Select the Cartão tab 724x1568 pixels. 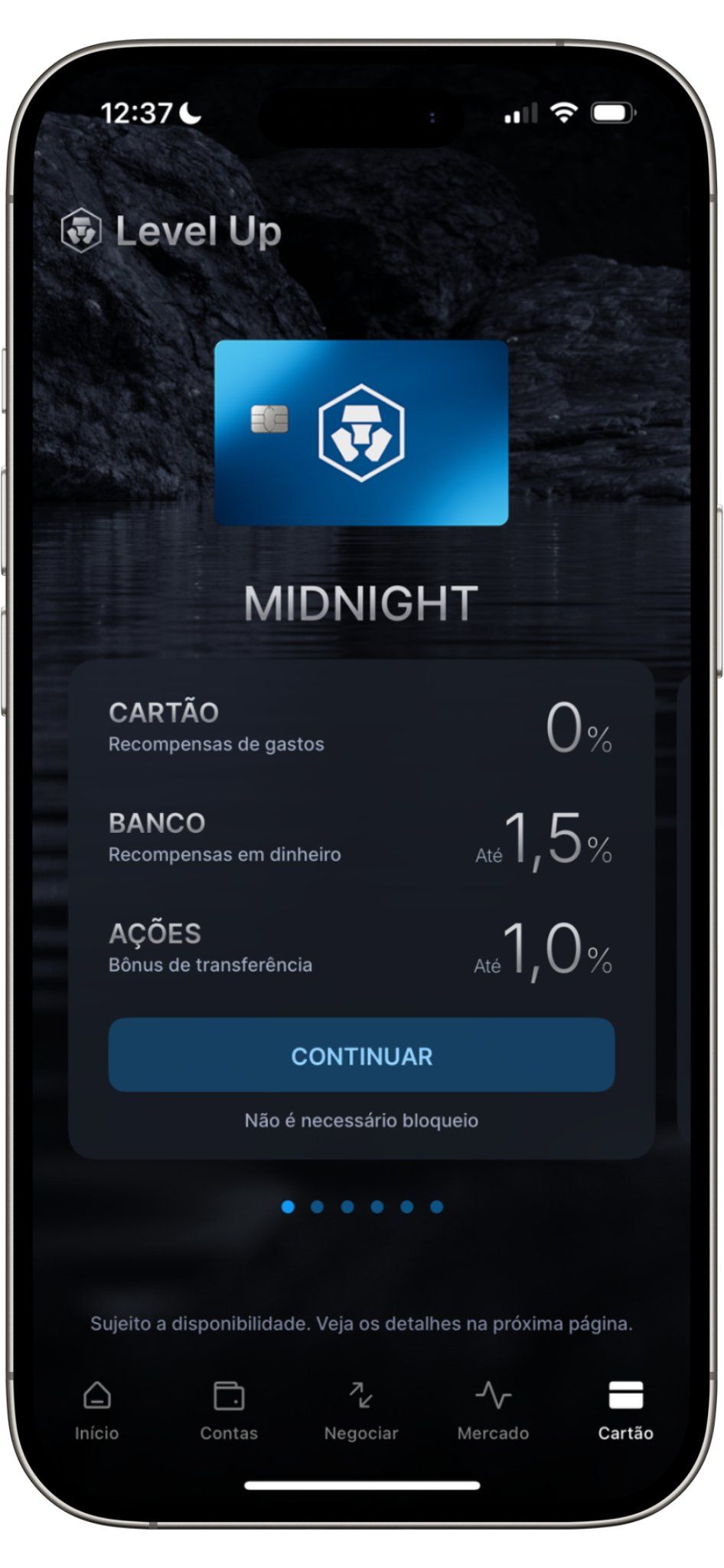(625, 1410)
